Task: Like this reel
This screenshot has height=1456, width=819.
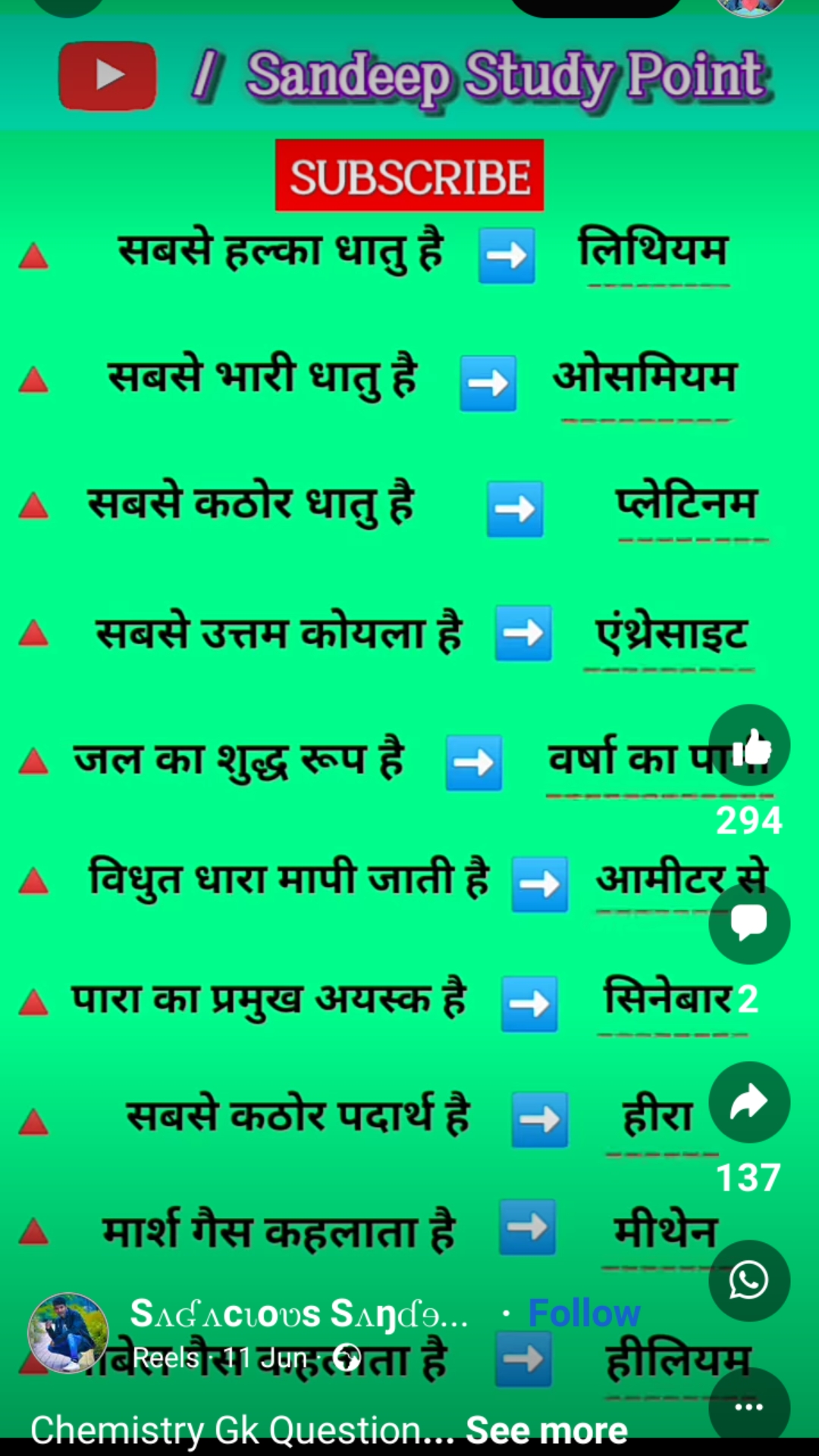Action: (749, 746)
